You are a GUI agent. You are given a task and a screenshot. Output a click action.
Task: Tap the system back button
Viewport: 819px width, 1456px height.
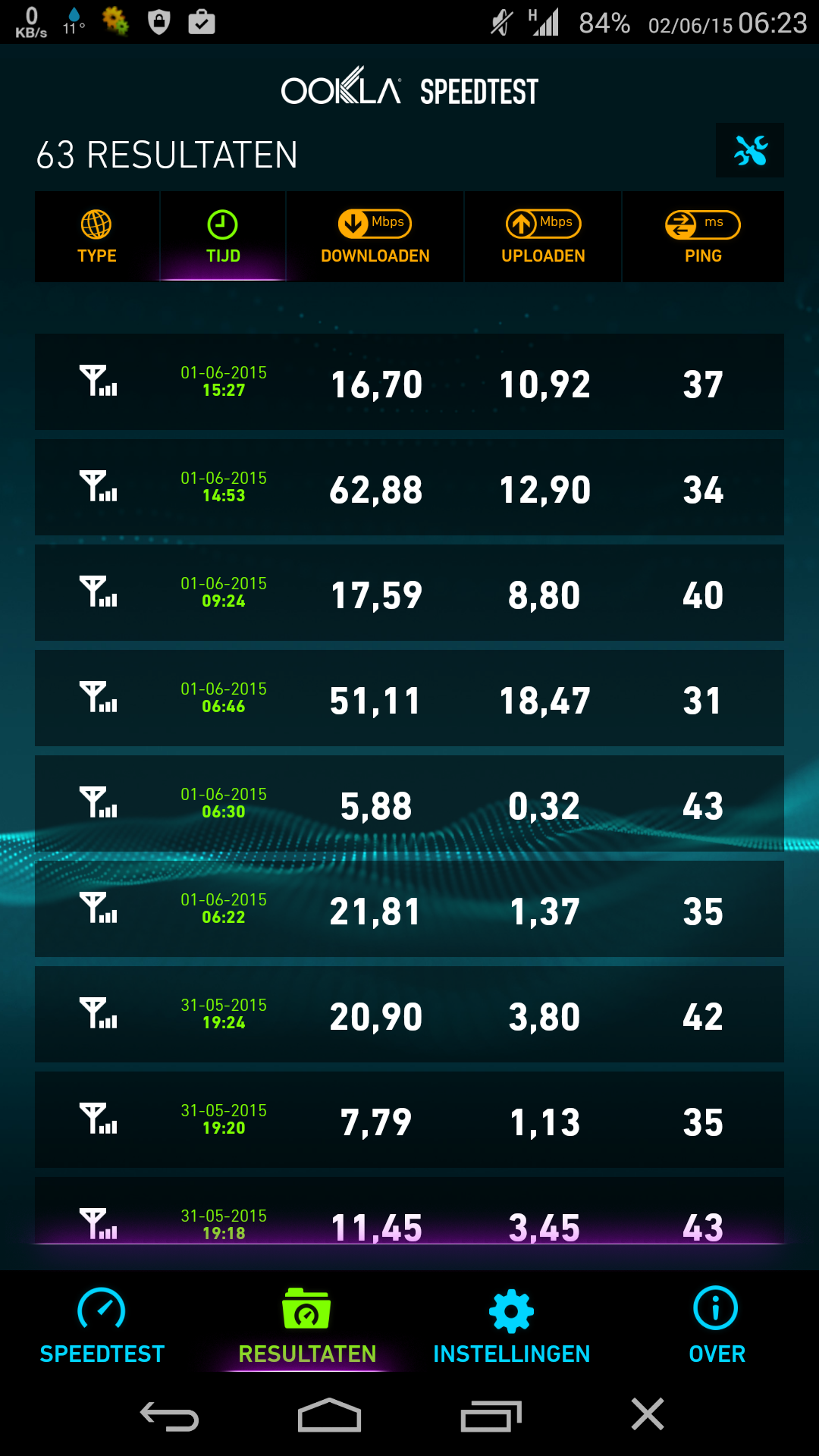point(169,1415)
